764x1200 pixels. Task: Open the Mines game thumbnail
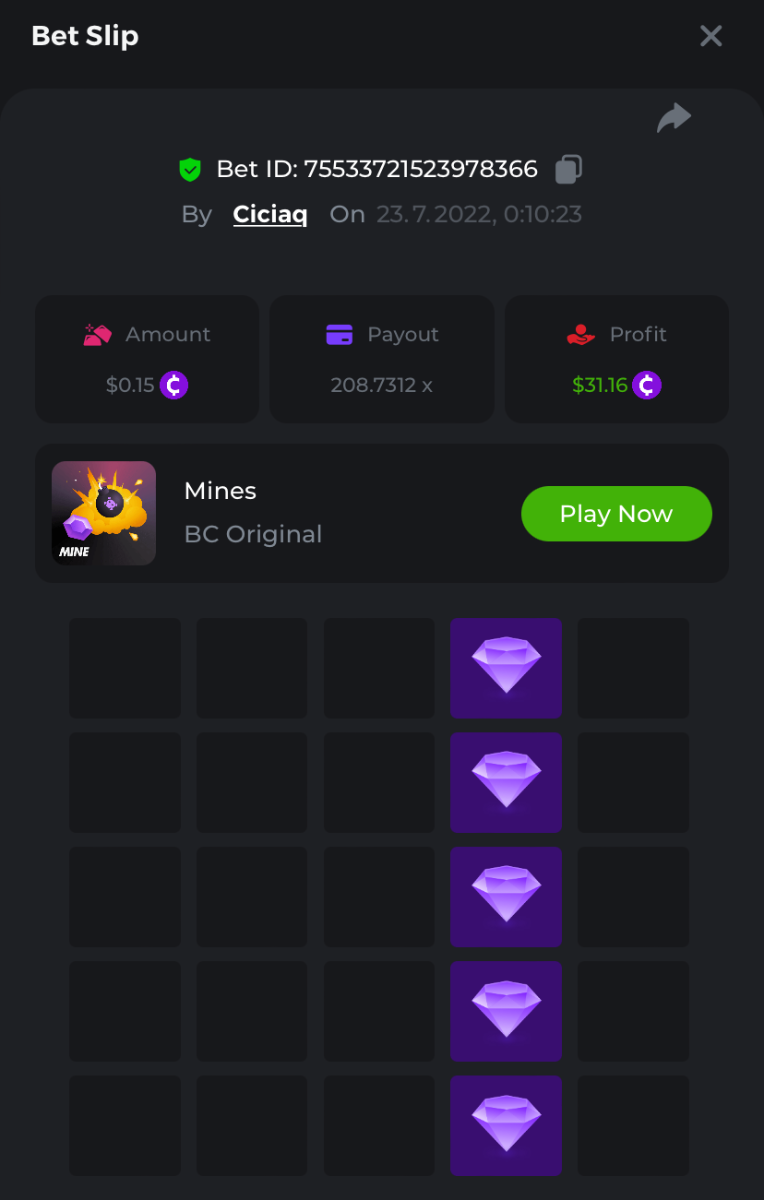[x=104, y=513]
